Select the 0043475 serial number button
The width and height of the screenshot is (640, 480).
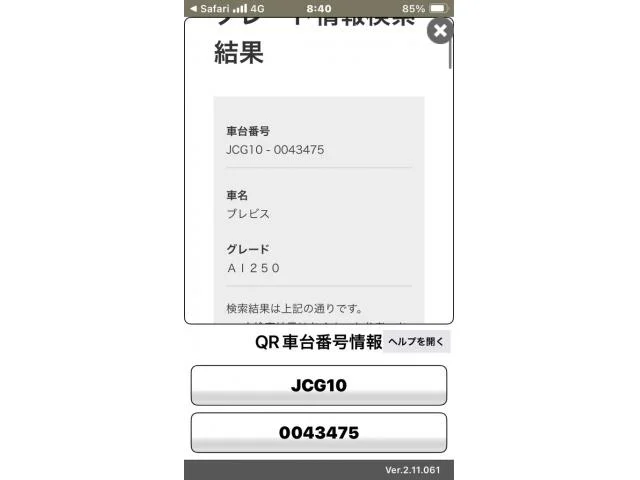tap(319, 433)
